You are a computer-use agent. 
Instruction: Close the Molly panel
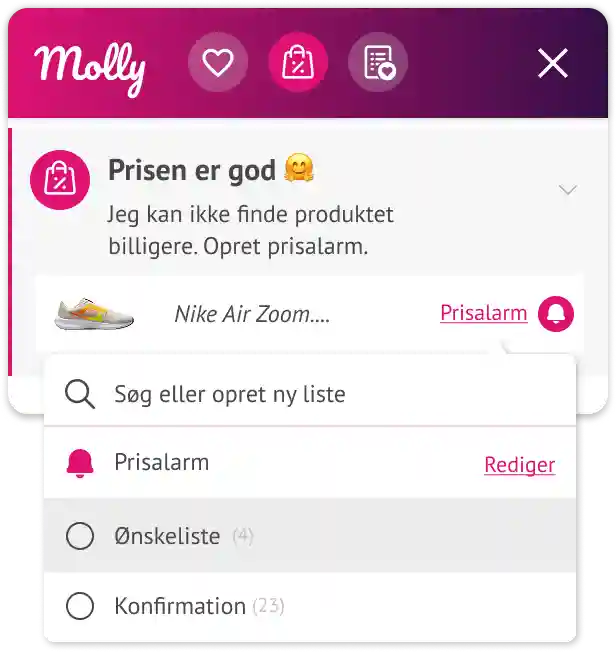552,64
